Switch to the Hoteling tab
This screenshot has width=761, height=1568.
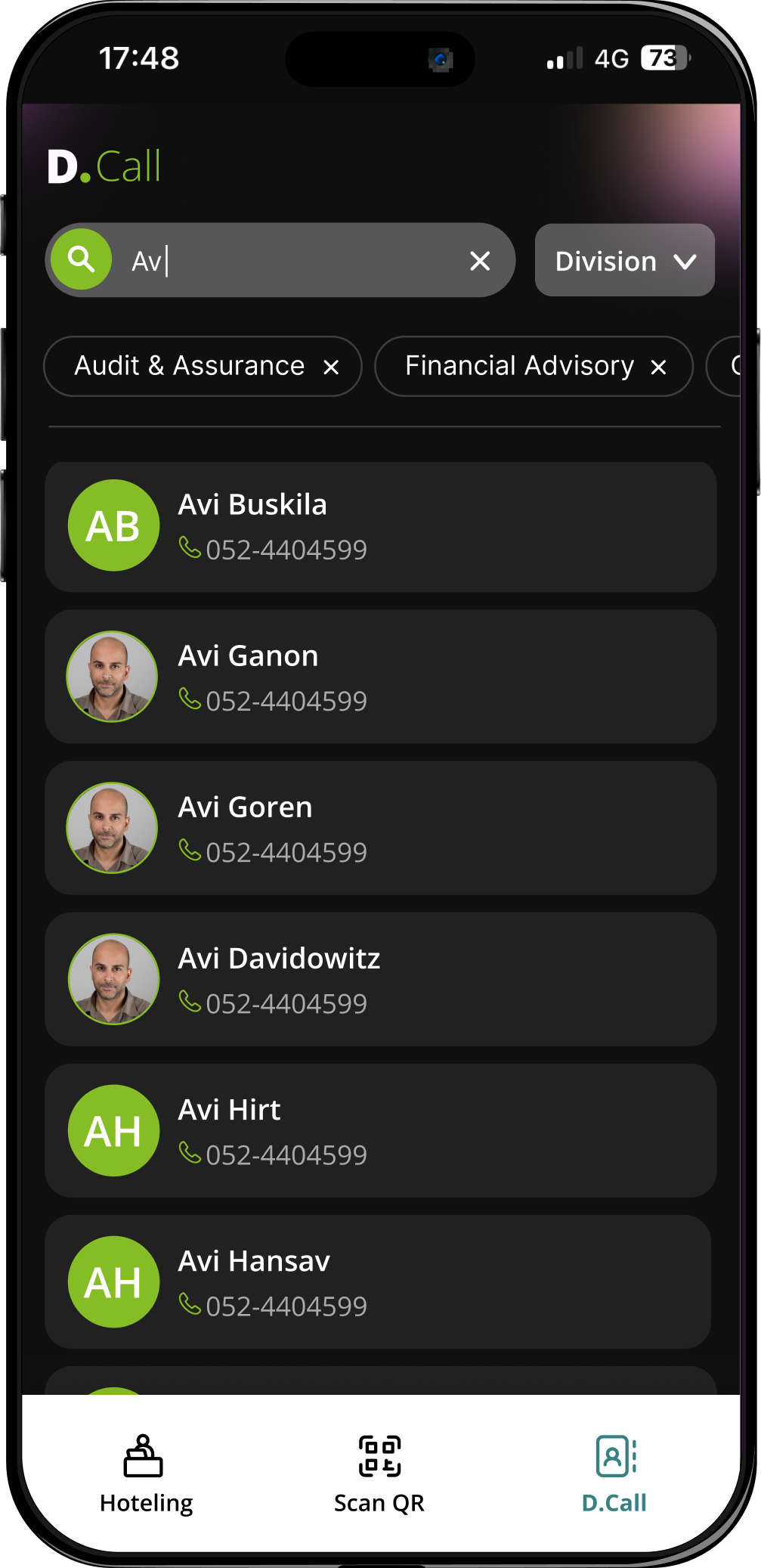click(x=146, y=1475)
